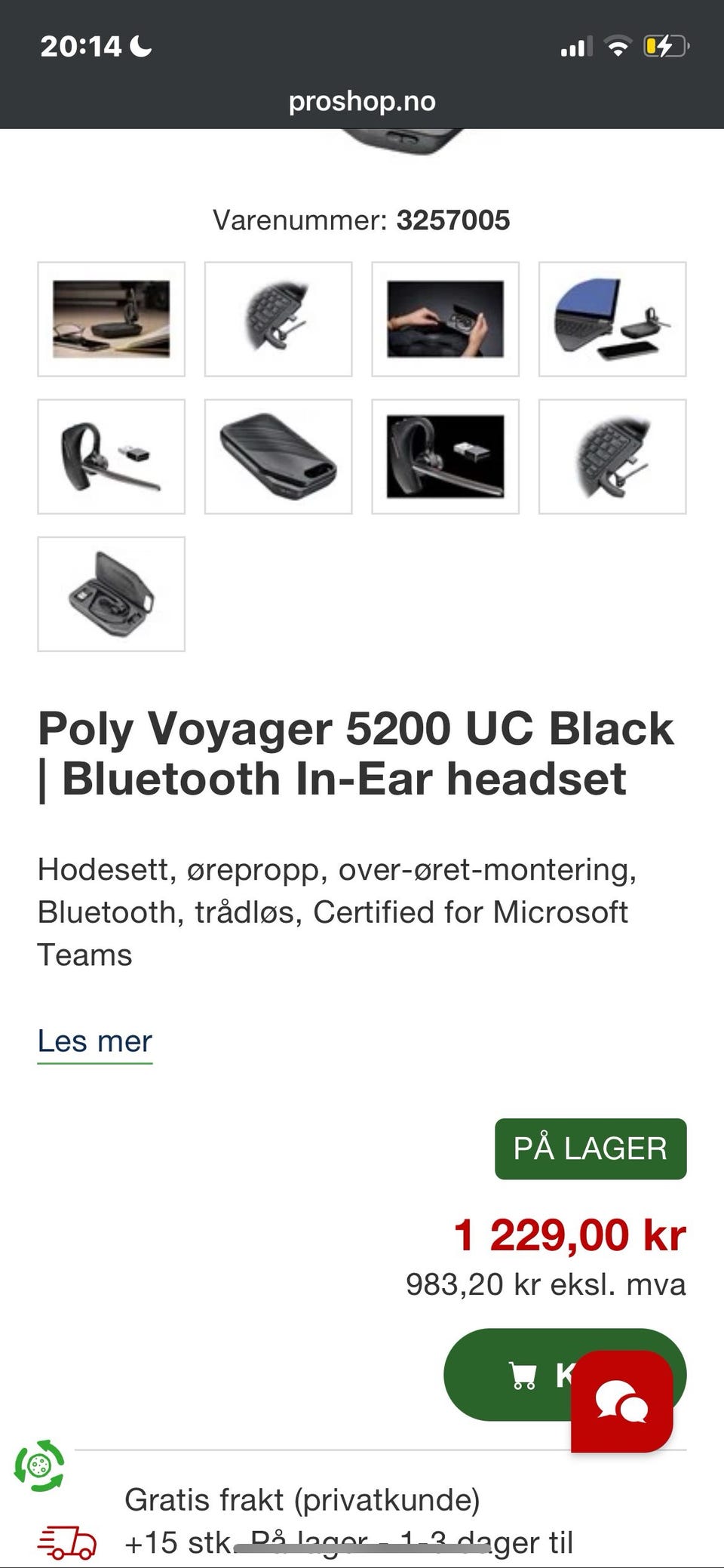Open headset and dongle on black background
Screen dimensions: 724x1568
[x=445, y=457]
